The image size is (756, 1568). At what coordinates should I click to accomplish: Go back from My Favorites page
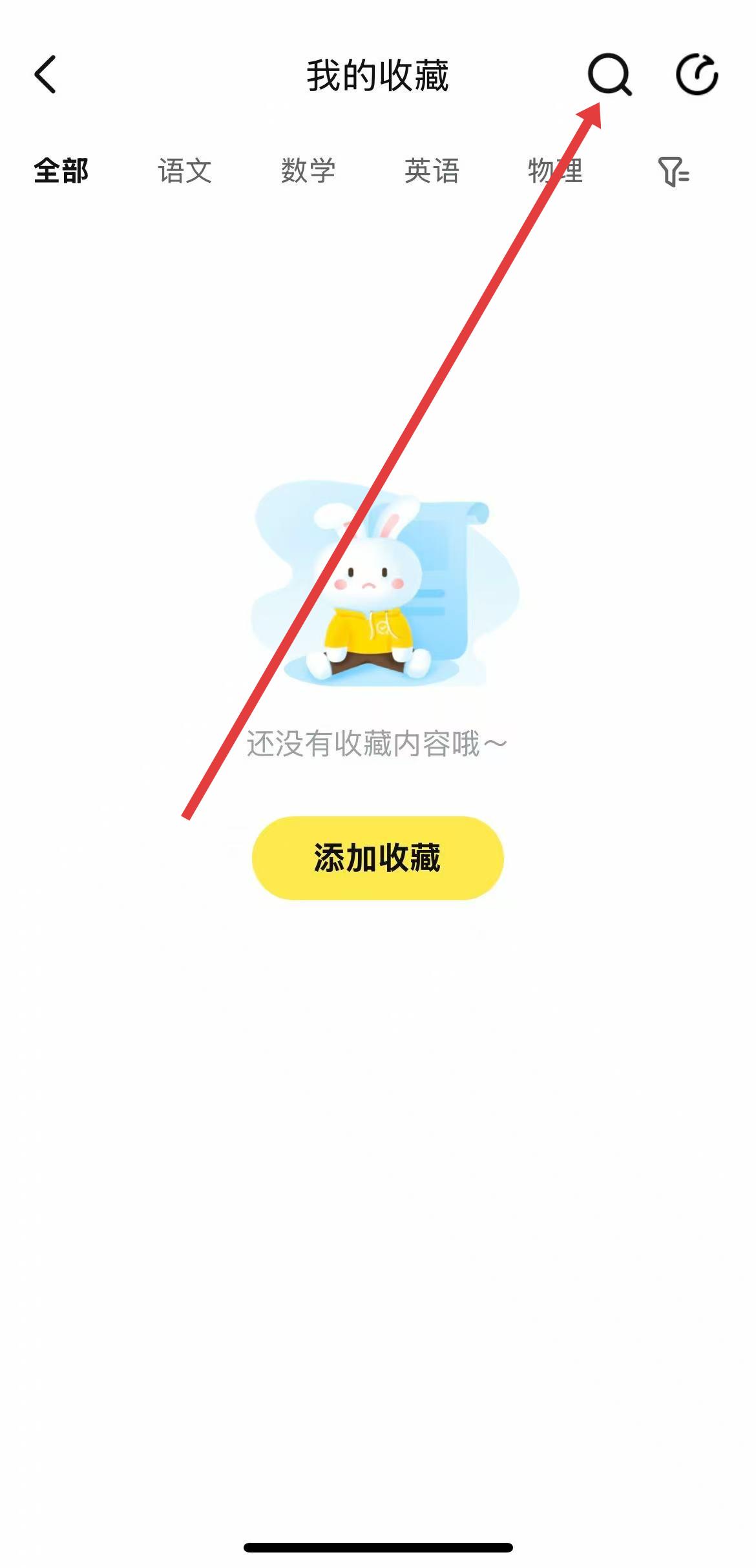pos(45,74)
